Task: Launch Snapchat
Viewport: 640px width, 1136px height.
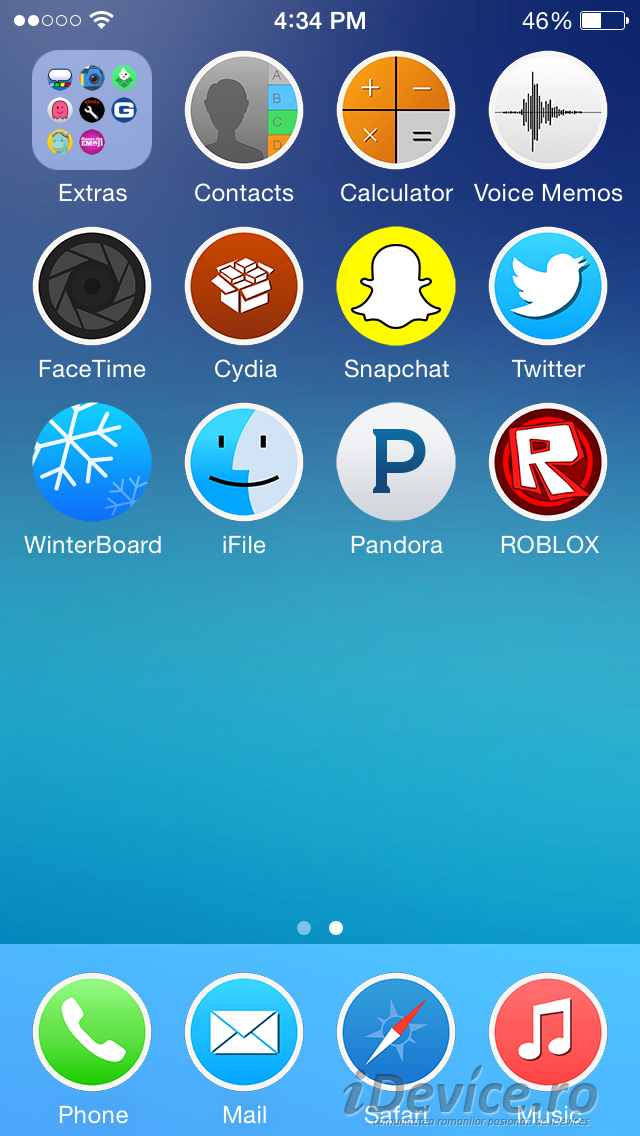Action: click(396, 286)
